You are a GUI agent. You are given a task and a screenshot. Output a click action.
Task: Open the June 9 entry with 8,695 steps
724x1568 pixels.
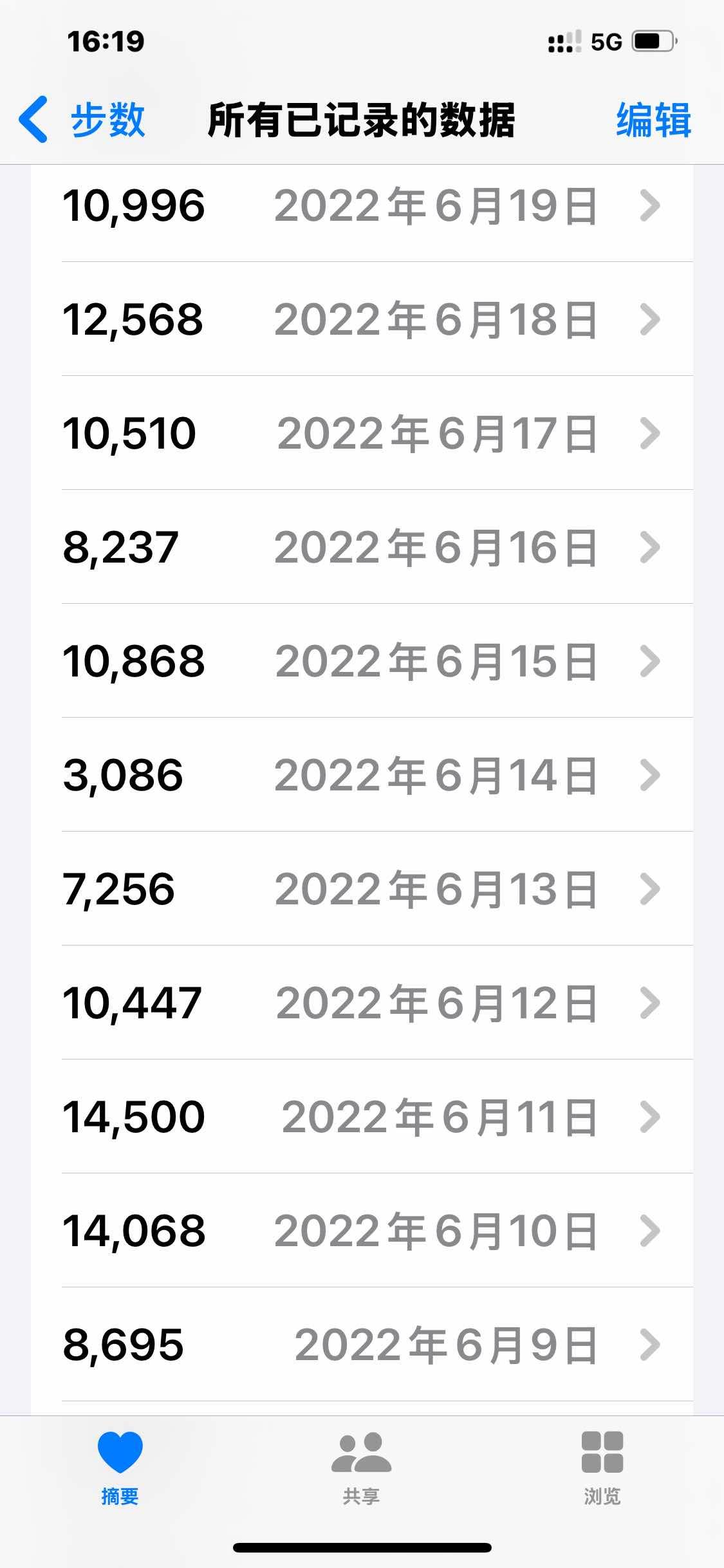362,1345
